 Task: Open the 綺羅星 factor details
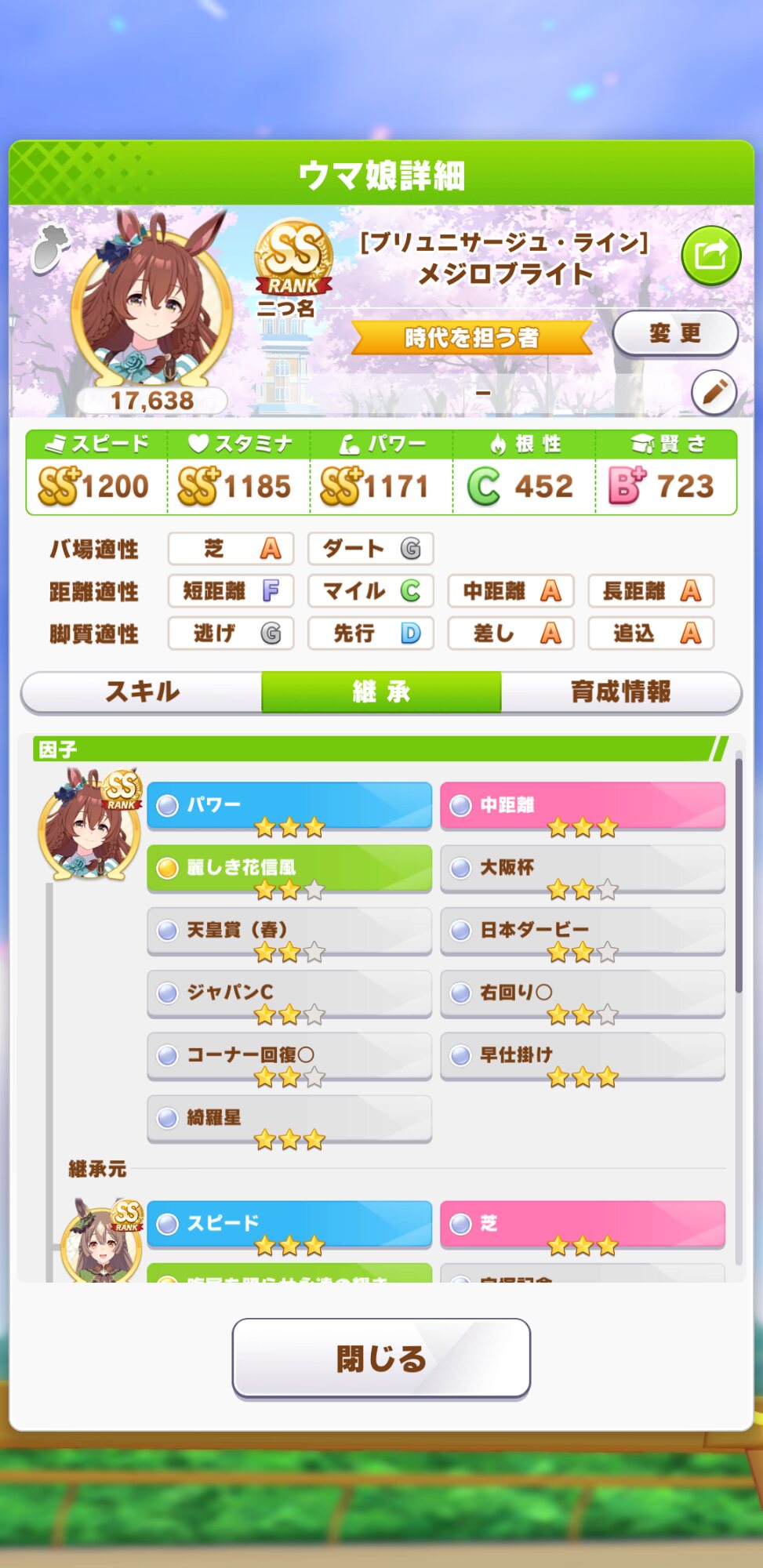point(289,1119)
